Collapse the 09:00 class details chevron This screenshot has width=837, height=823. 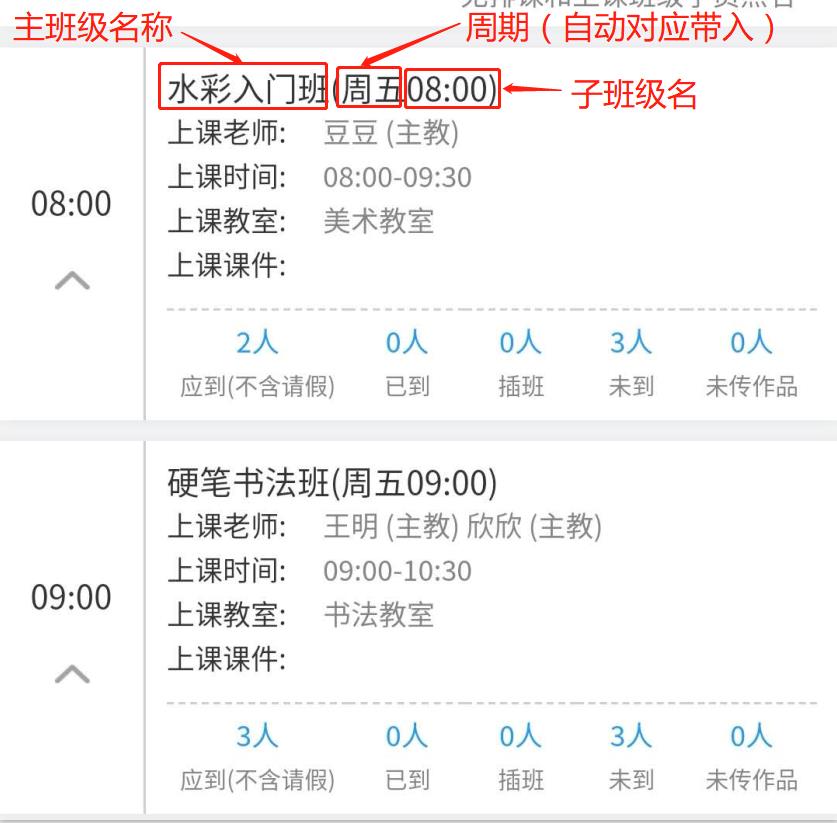point(70,675)
